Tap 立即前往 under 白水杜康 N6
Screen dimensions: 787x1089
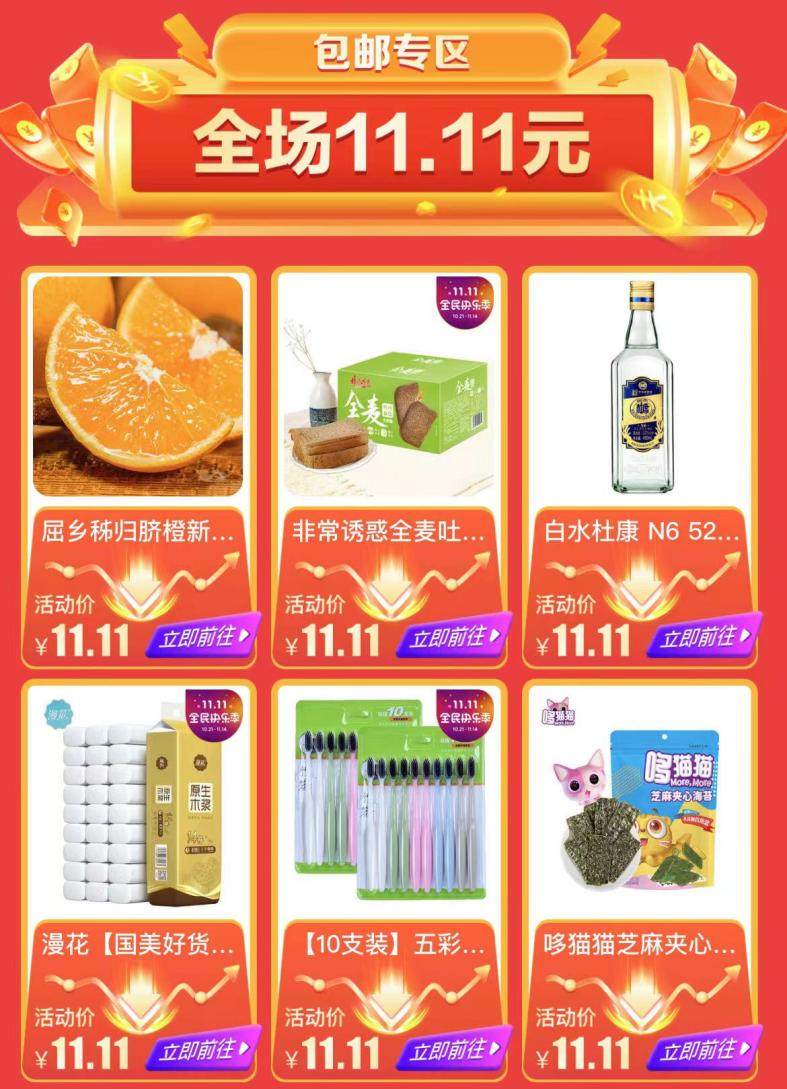pyautogui.click(x=705, y=637)
